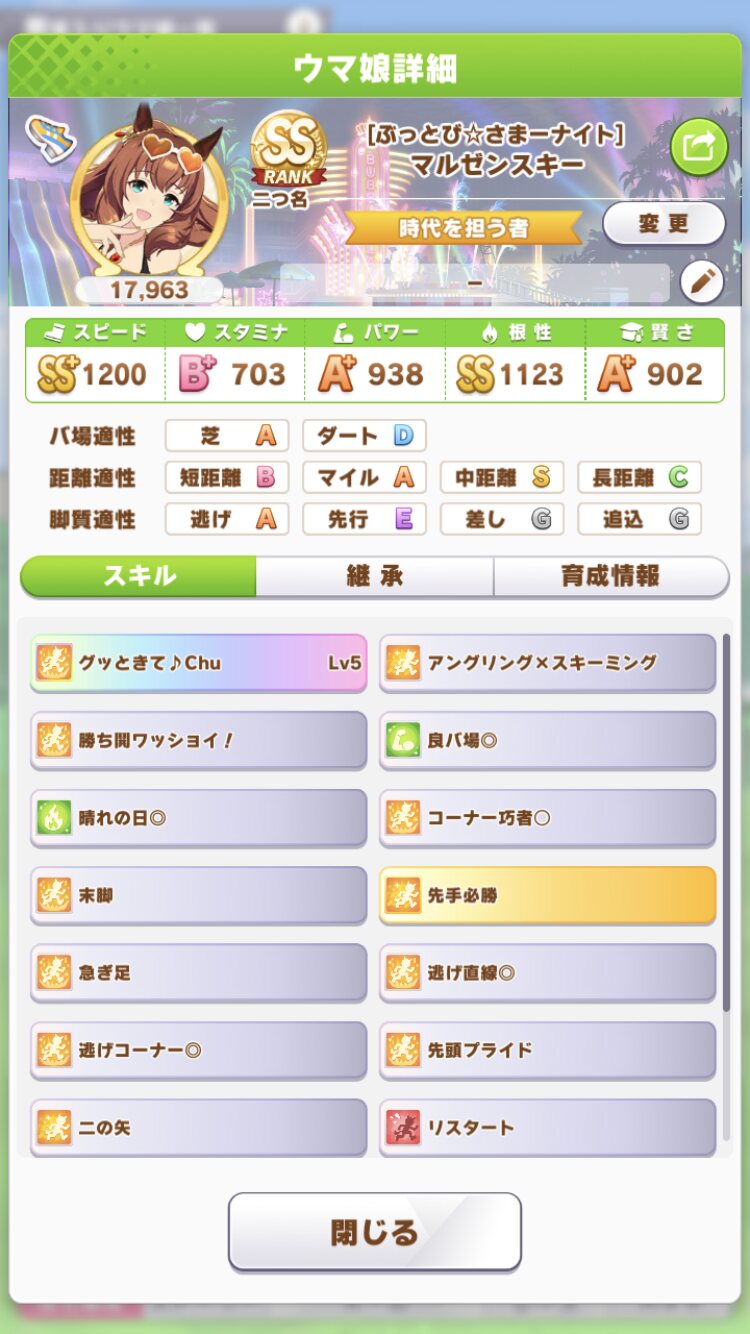The image size is (750, 1334).
Task: Open the アングリング×スキーミング skill
Action: point(547,662)
